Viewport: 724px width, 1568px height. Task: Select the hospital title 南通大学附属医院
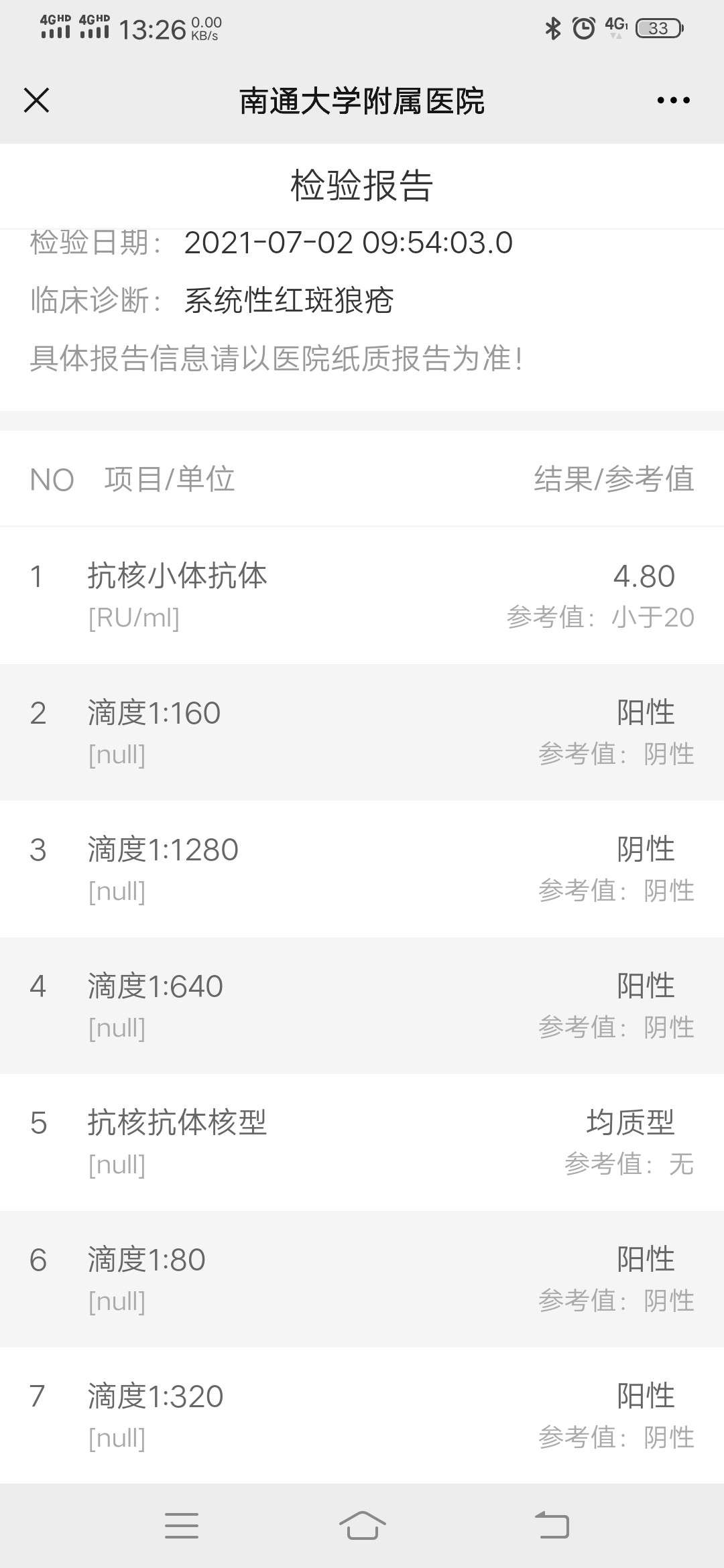coord(362,99)
